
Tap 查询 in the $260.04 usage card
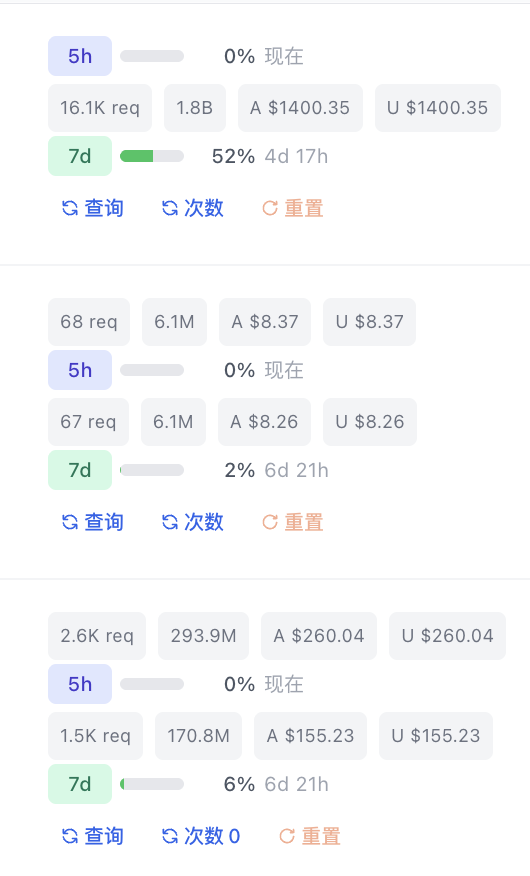92,836
